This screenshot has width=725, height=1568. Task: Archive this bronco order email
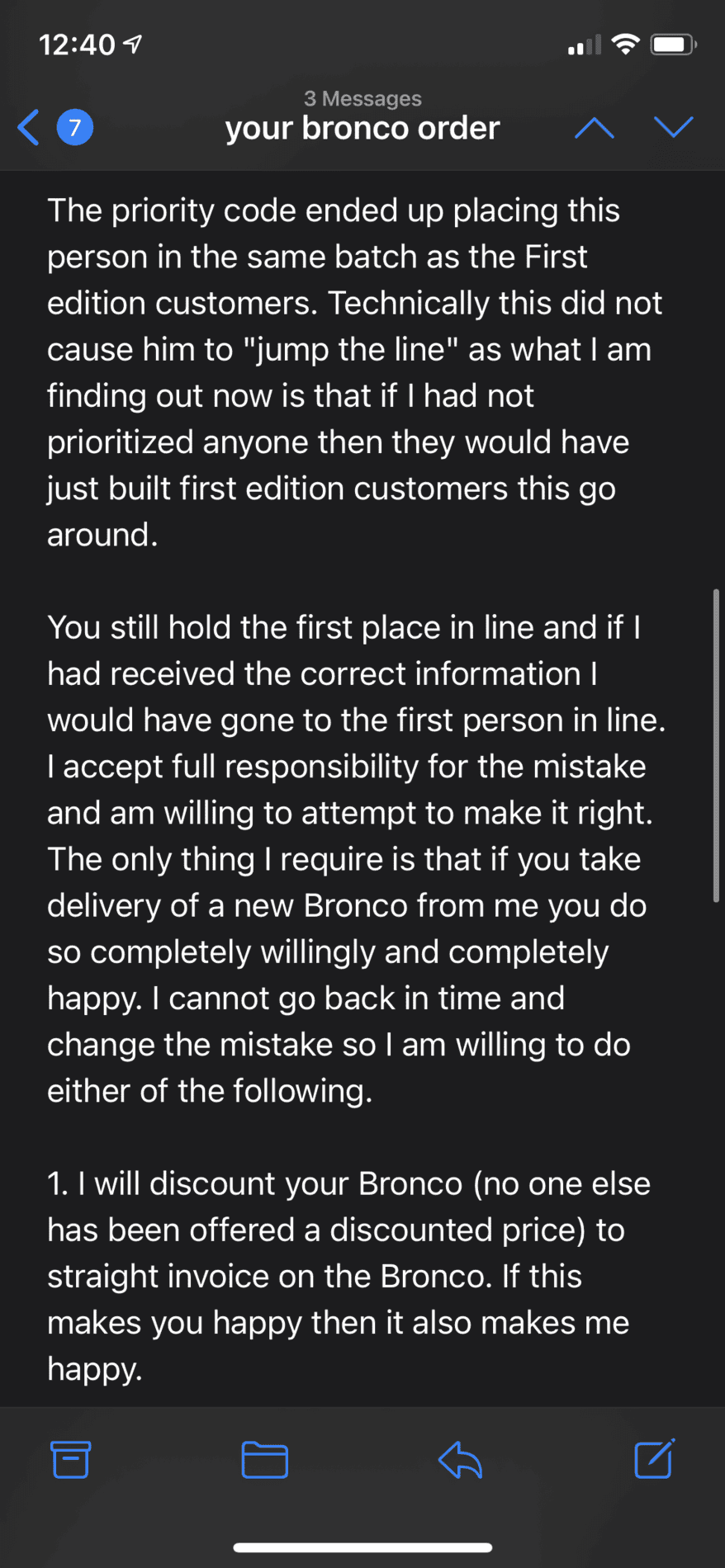(x=70, y=1459)
